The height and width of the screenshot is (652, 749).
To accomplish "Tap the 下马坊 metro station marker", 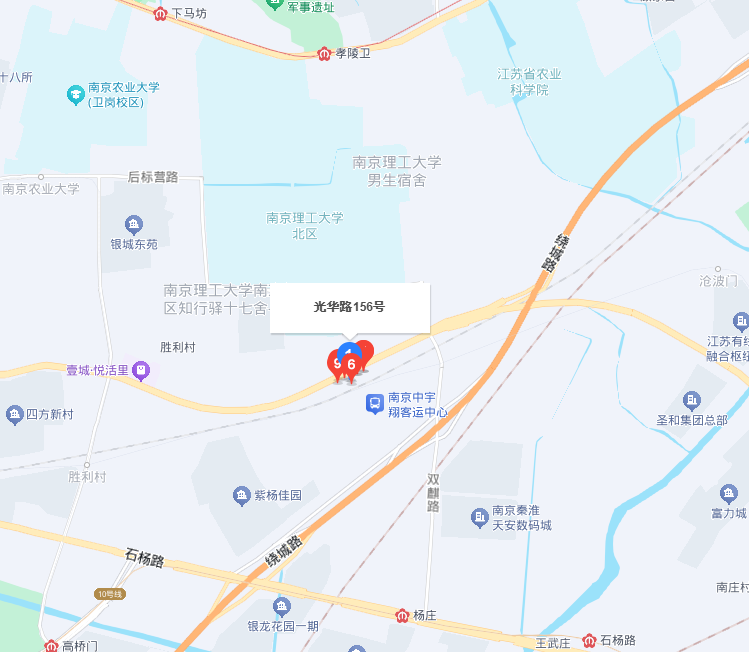I will [161, 14].
